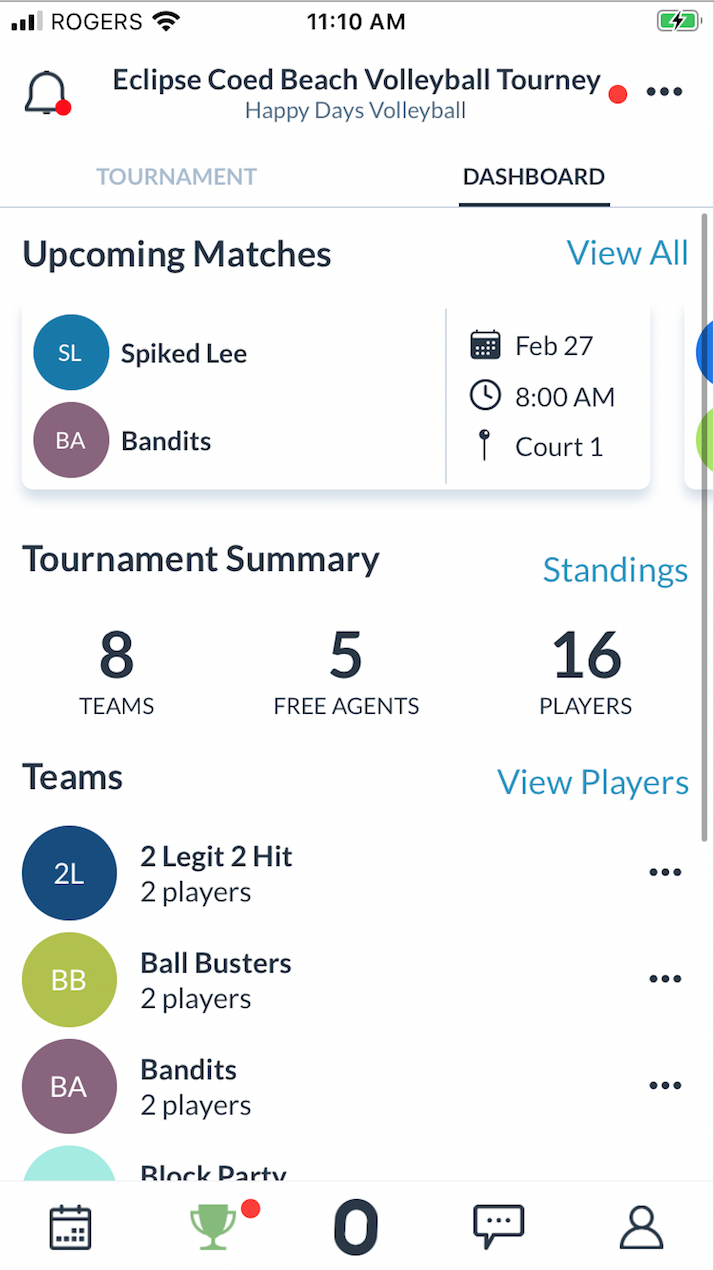Open the notifications bell
The image size is (714, 1270).
click(46, 93)
